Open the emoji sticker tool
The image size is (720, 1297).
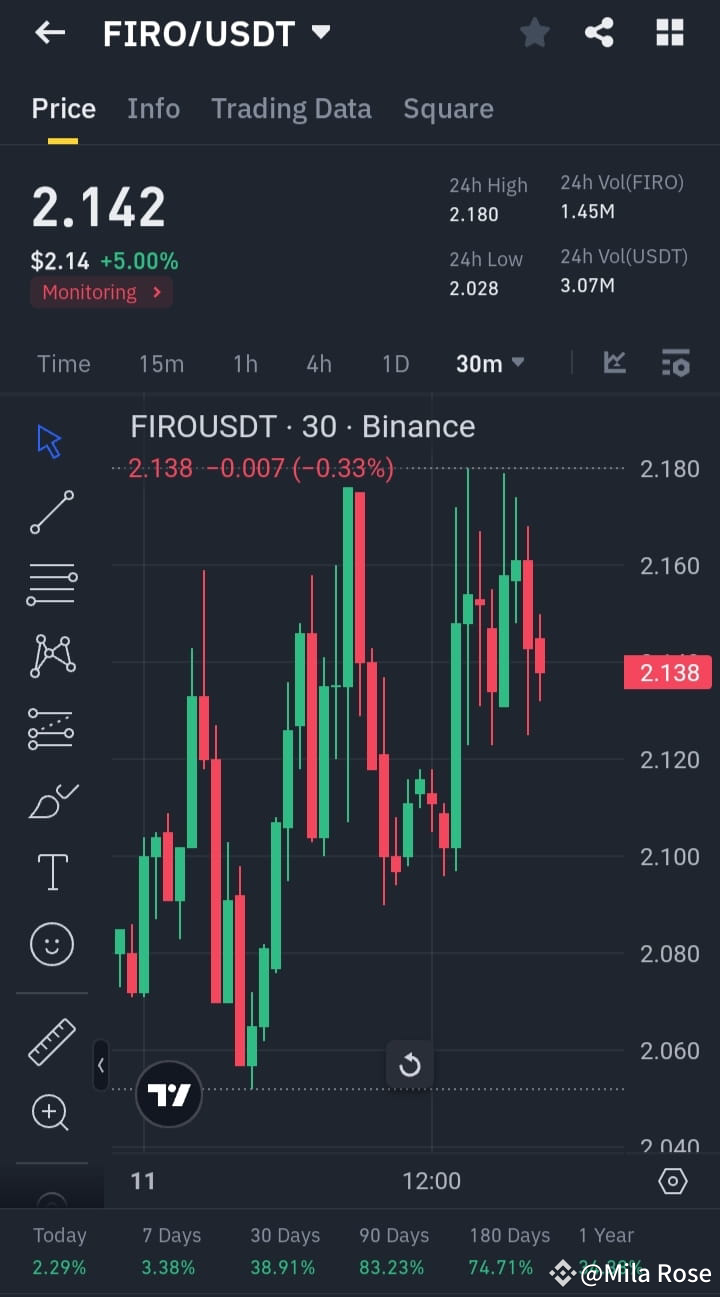50,944
